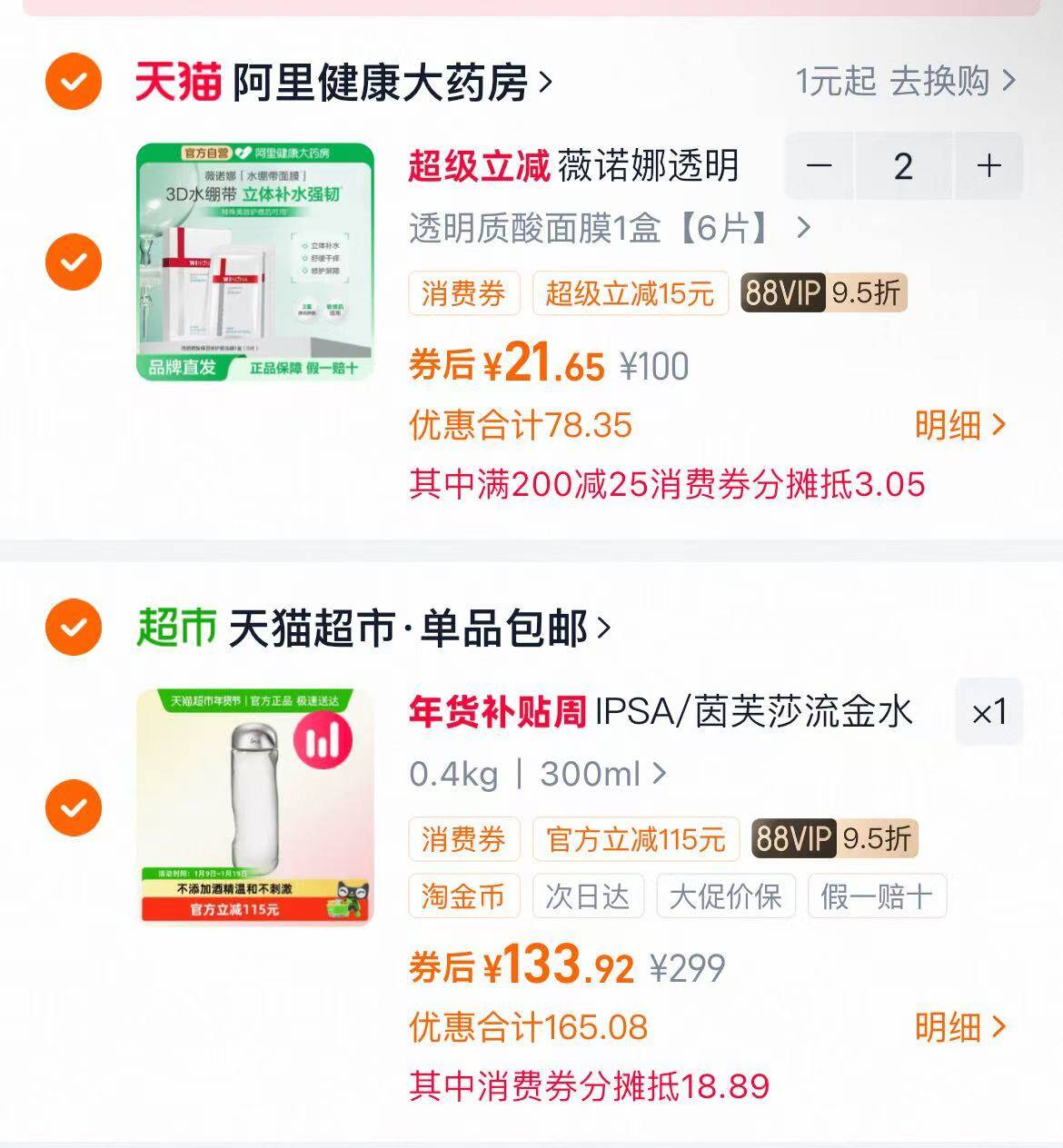
Task: Deselect the 薇诺娜 face mask item
Action: coord(74,262)
